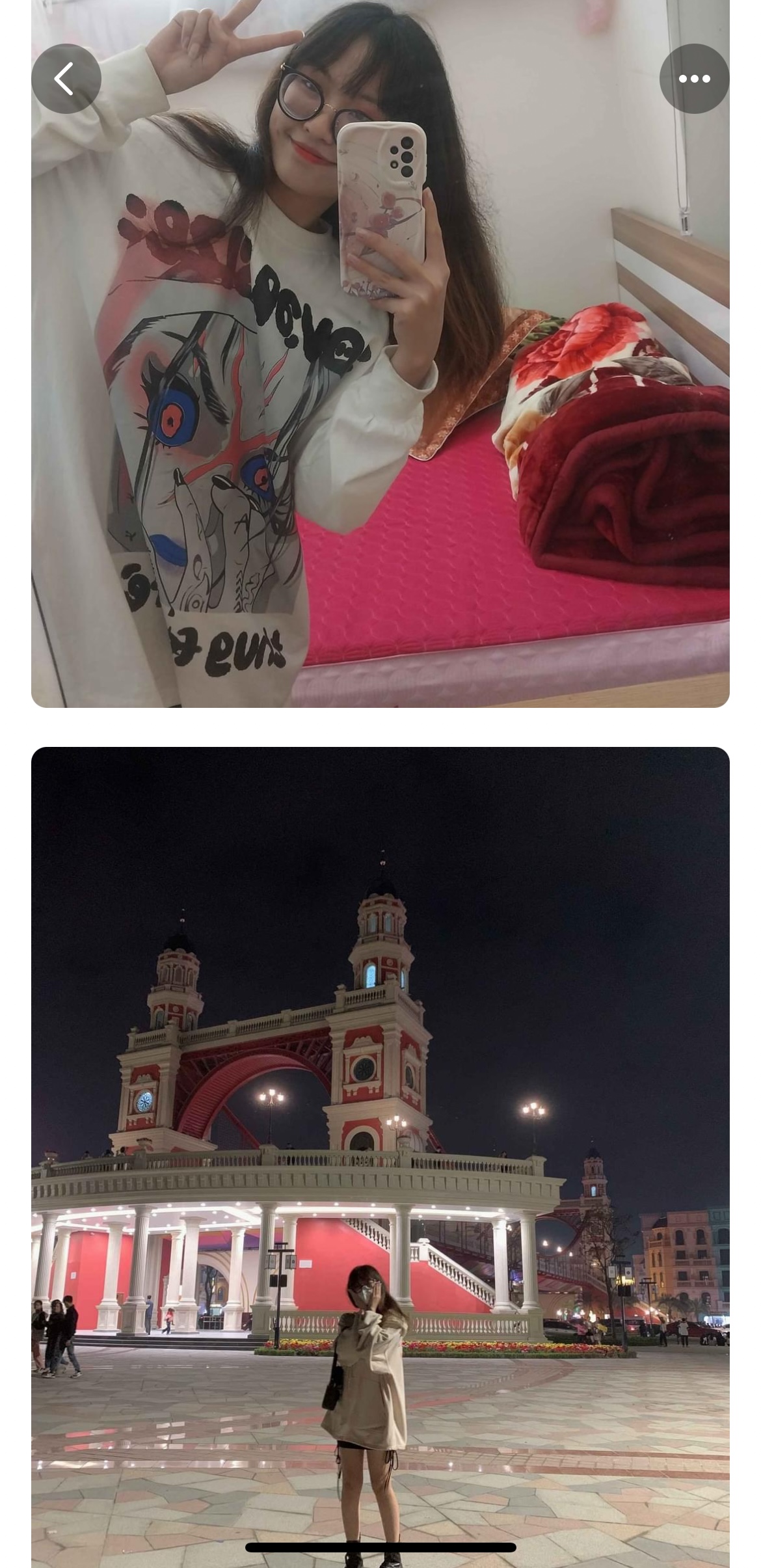Go back using the arrow button
Screen dimensions: 761x1568
[66, 79]
